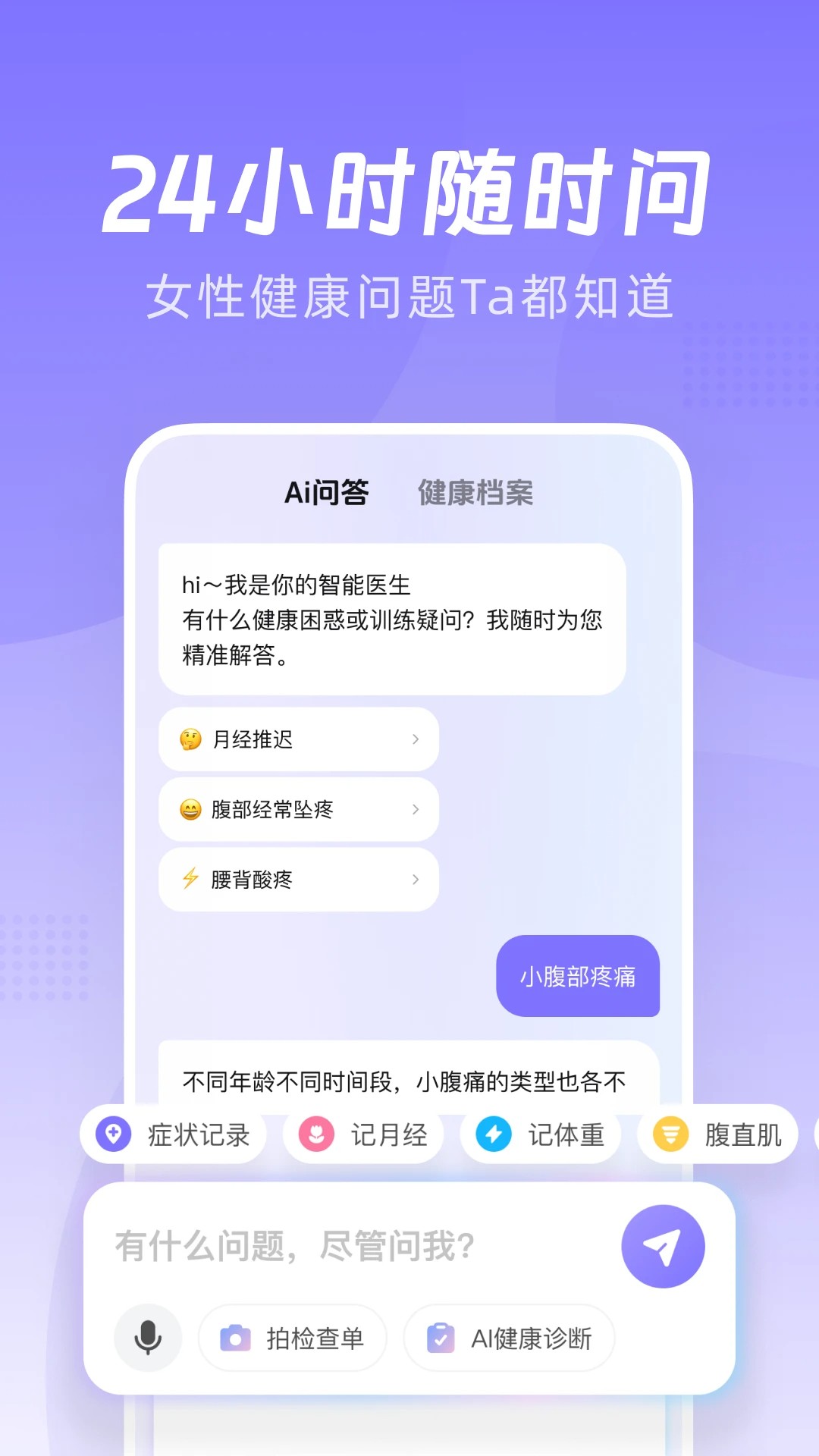
Task: Expand the 腰背酸疼 question arrow
Action: coord(415,879)
